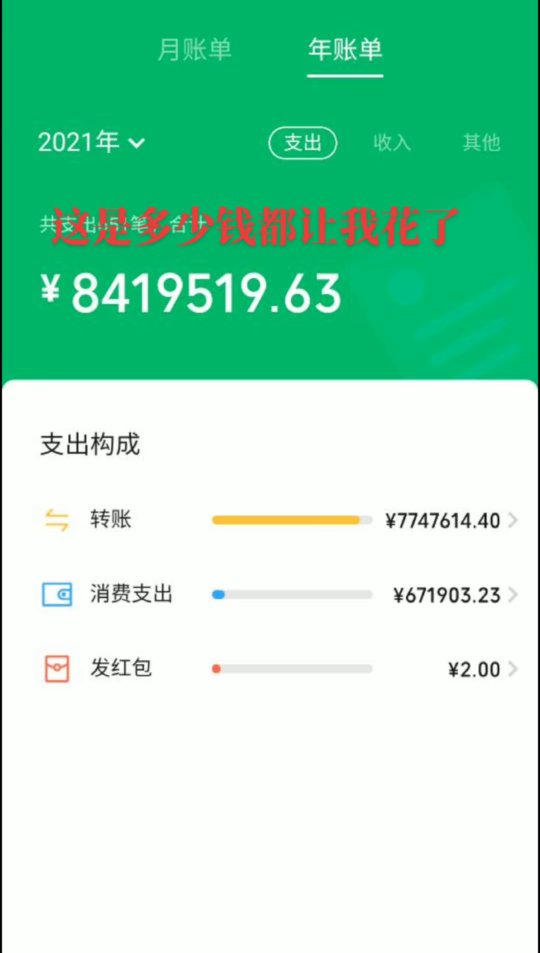Select the 年账单 tab

[x=345, y=50]
